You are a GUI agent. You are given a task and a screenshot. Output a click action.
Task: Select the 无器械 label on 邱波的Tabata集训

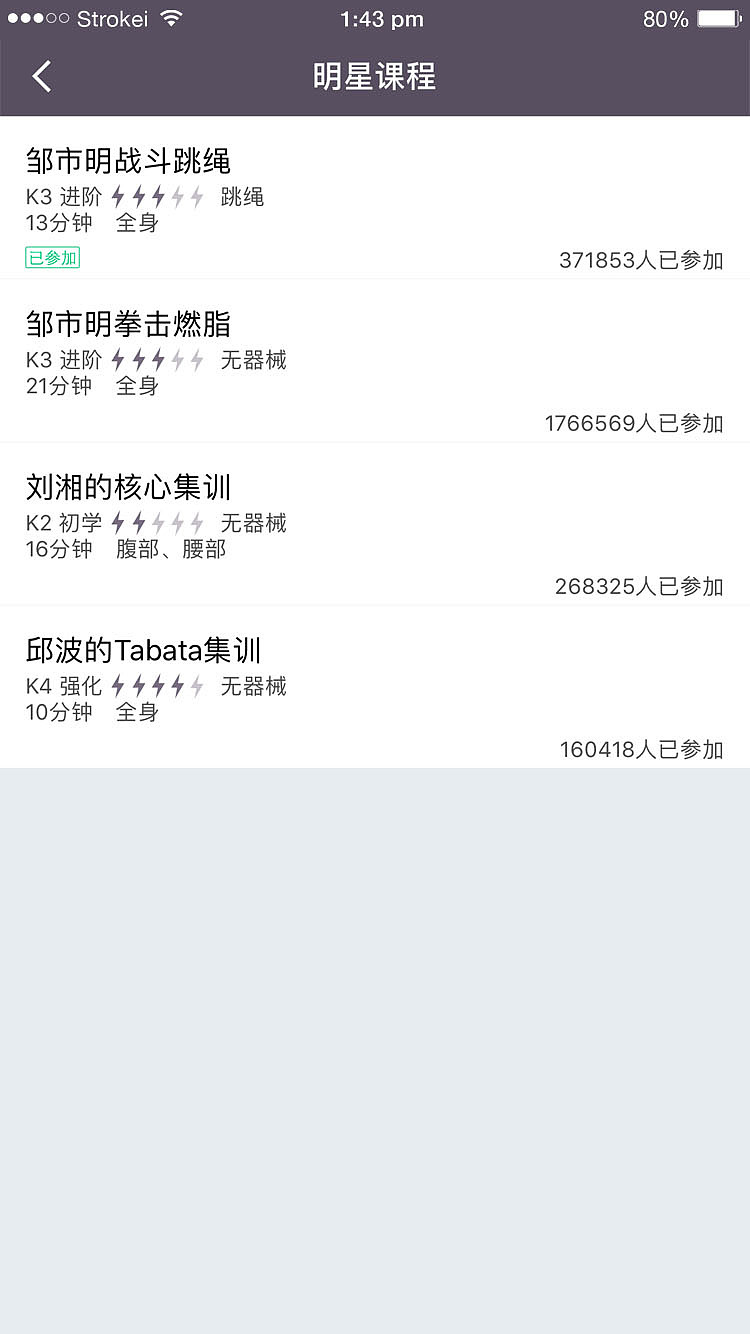(256, 686)
